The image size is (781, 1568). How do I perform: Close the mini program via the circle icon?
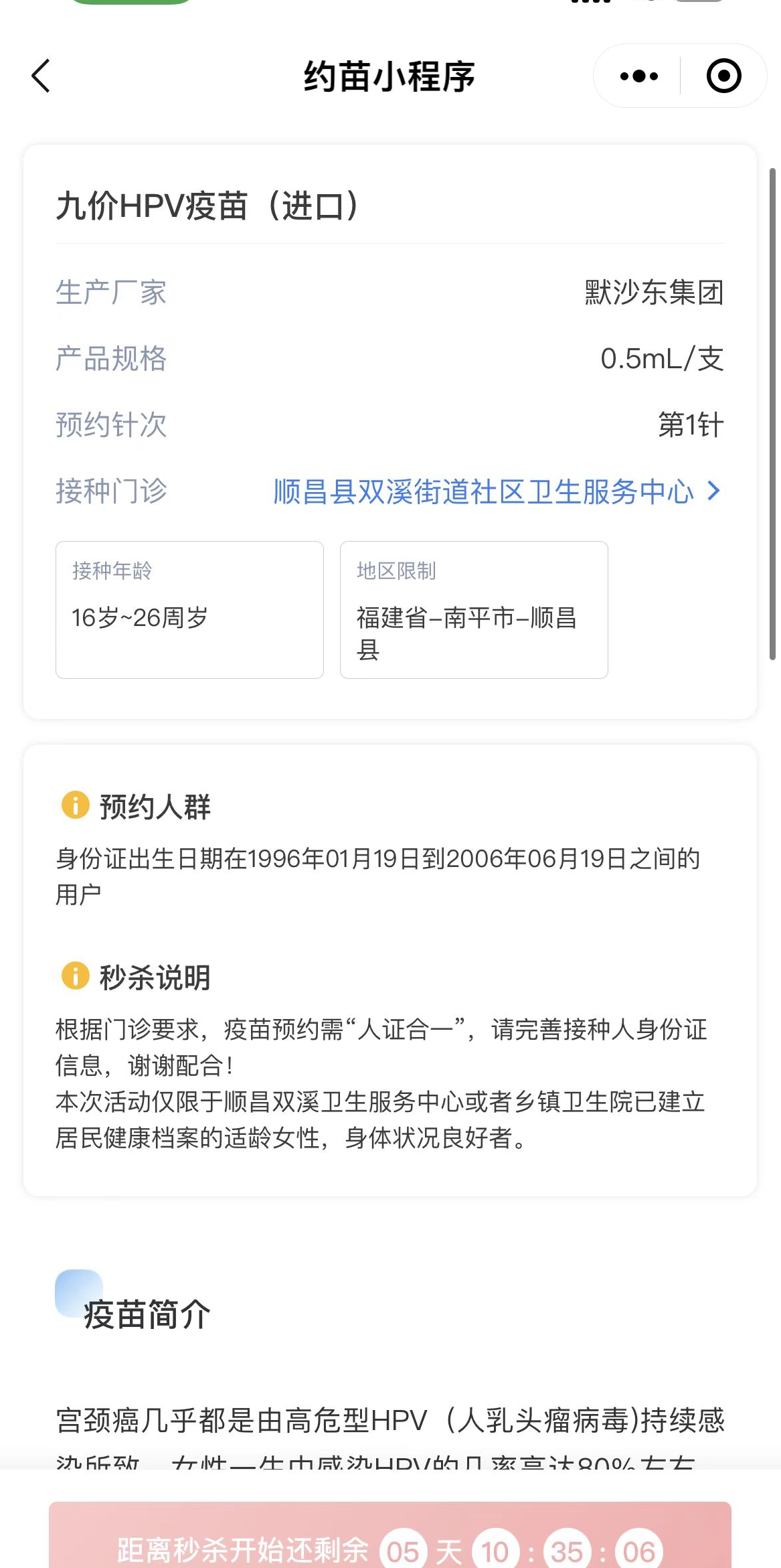pyautogui.click(x=723, y=76)
